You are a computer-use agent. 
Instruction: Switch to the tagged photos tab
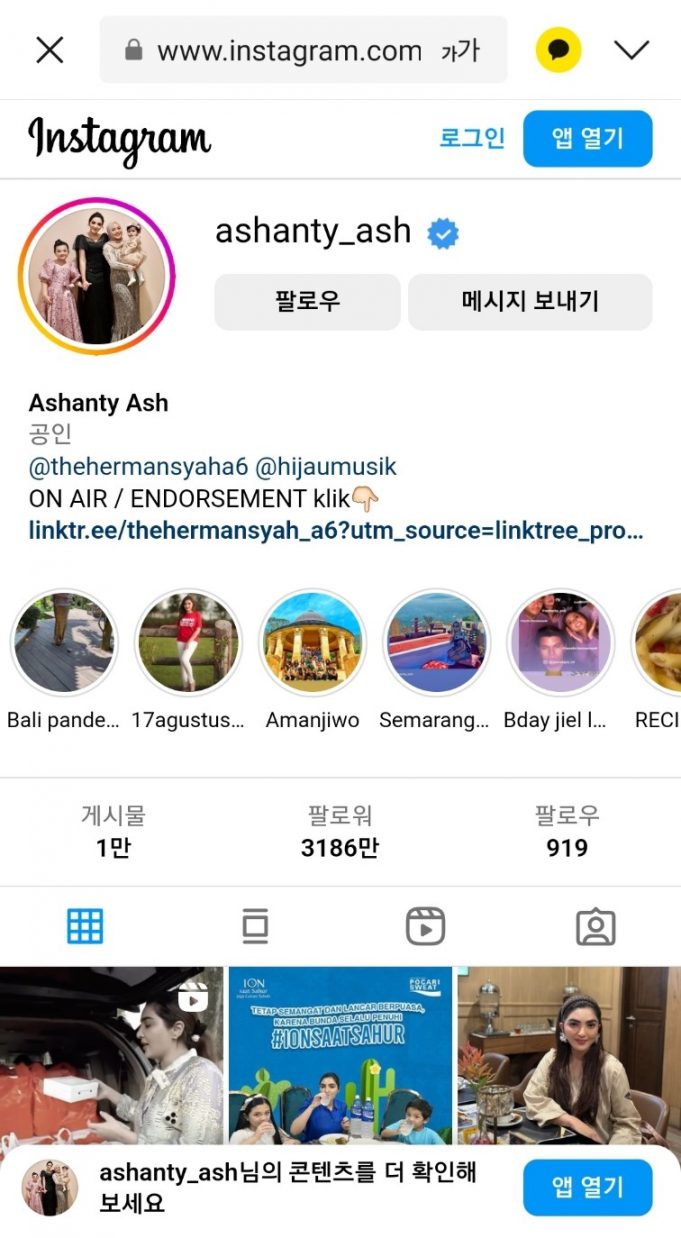[595, 927]
